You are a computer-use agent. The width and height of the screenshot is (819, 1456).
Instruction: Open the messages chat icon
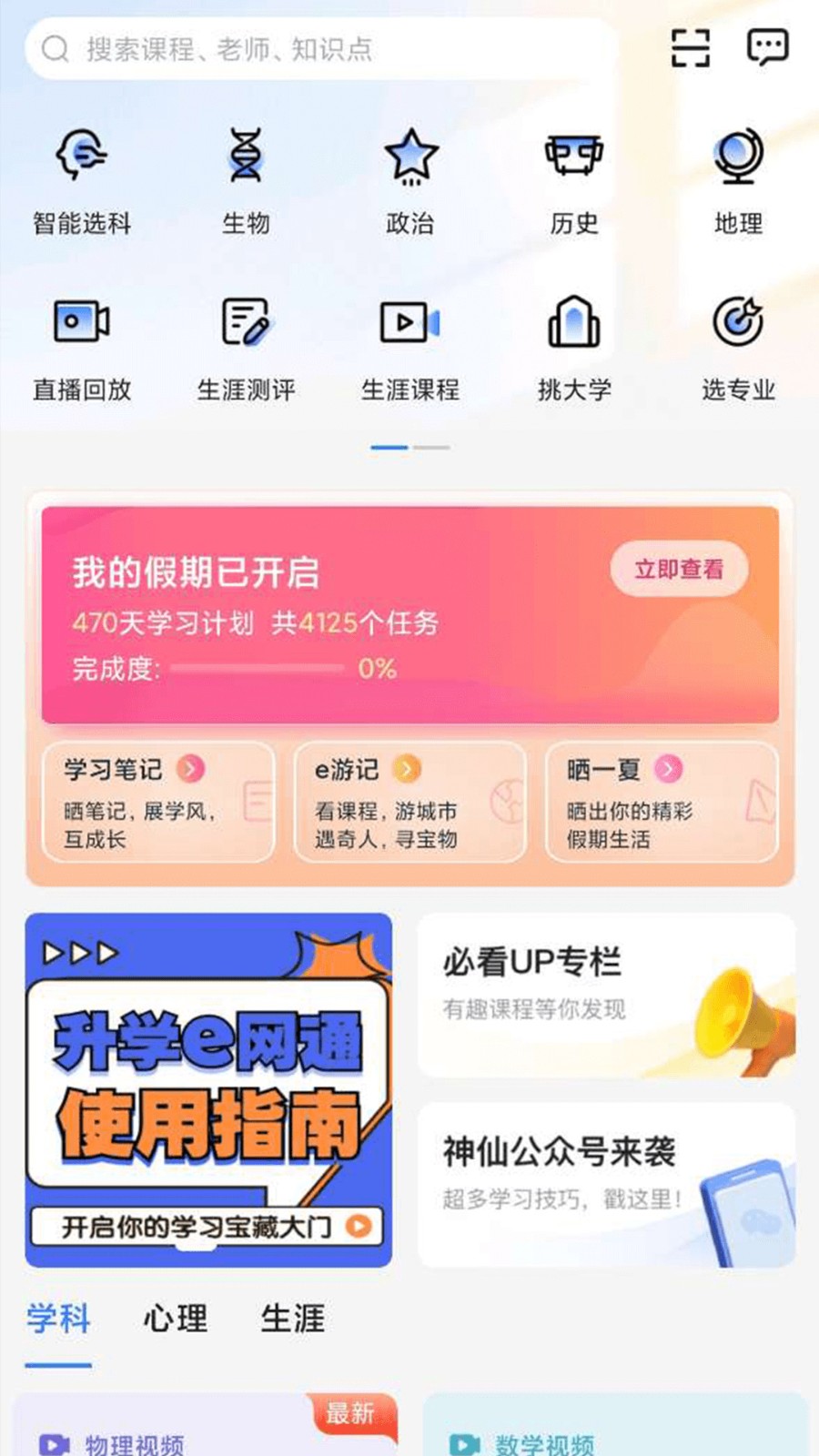coord(767,47)
